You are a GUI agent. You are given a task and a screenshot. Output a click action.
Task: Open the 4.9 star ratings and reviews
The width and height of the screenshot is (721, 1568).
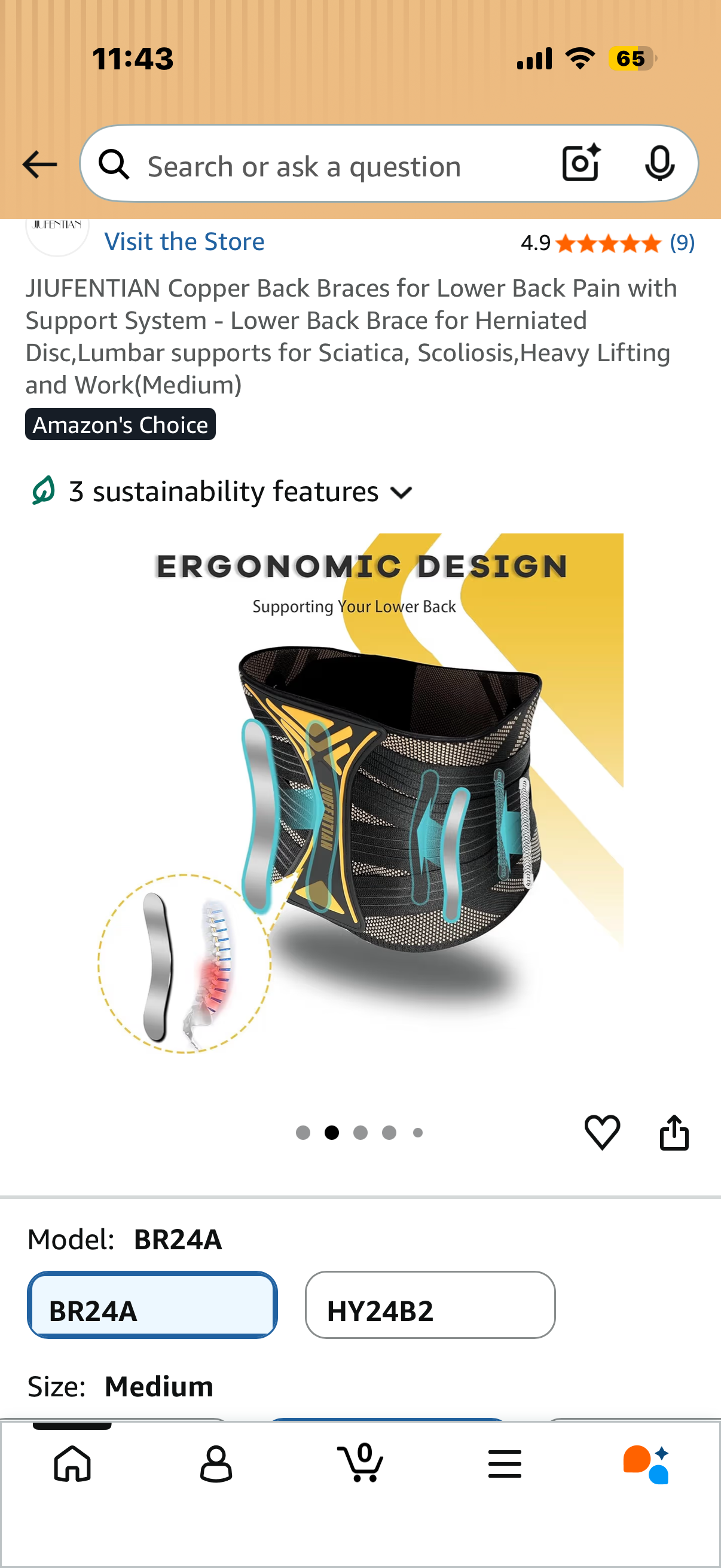click(x=607, y=243)
